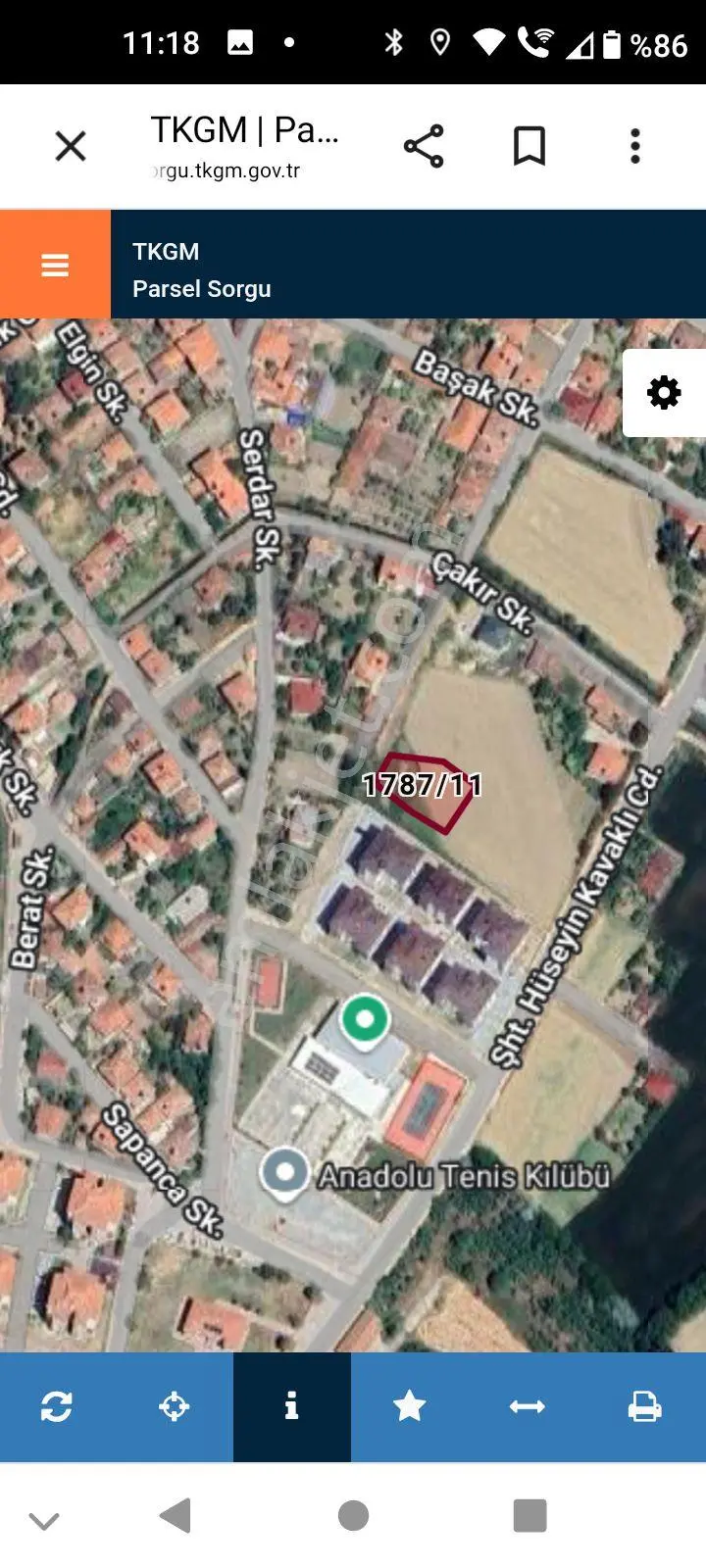Open the browser overflow menu
The height and width of the screenshot is (1568, 706).
pyautogui.click(x=635, y=147)
